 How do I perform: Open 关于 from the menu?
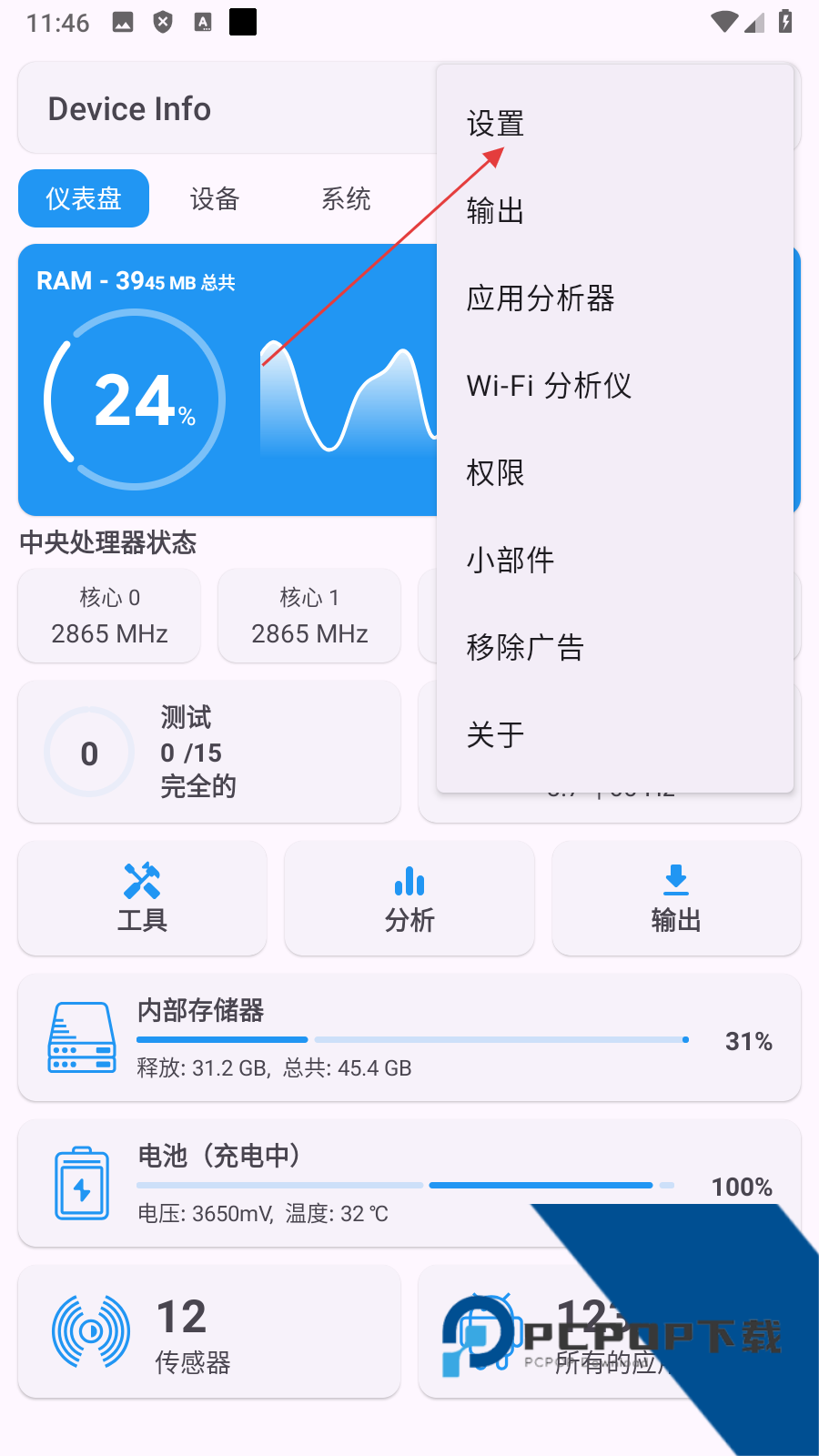pyautogui.click(x=494, y=734)
